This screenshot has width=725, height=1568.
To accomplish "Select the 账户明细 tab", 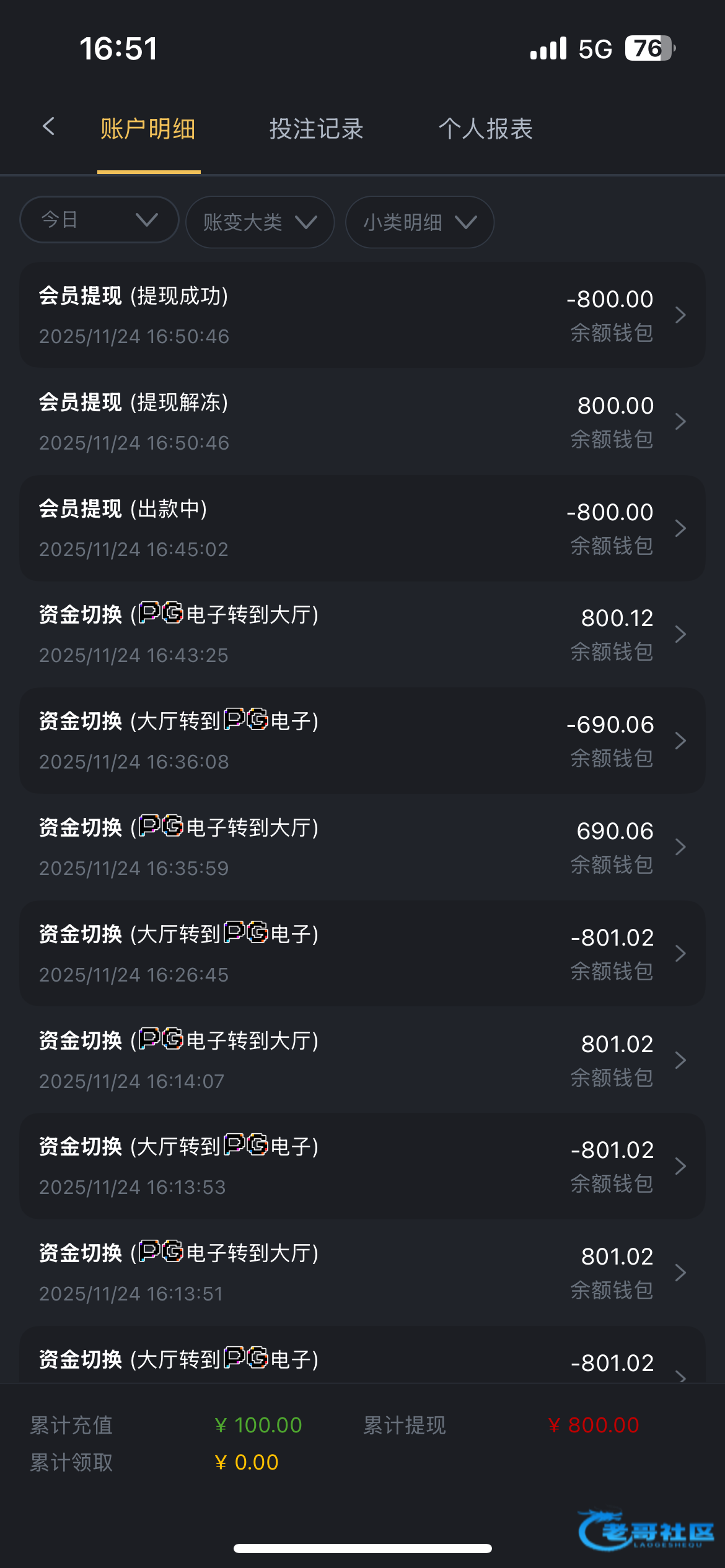I will coord(148,129).
